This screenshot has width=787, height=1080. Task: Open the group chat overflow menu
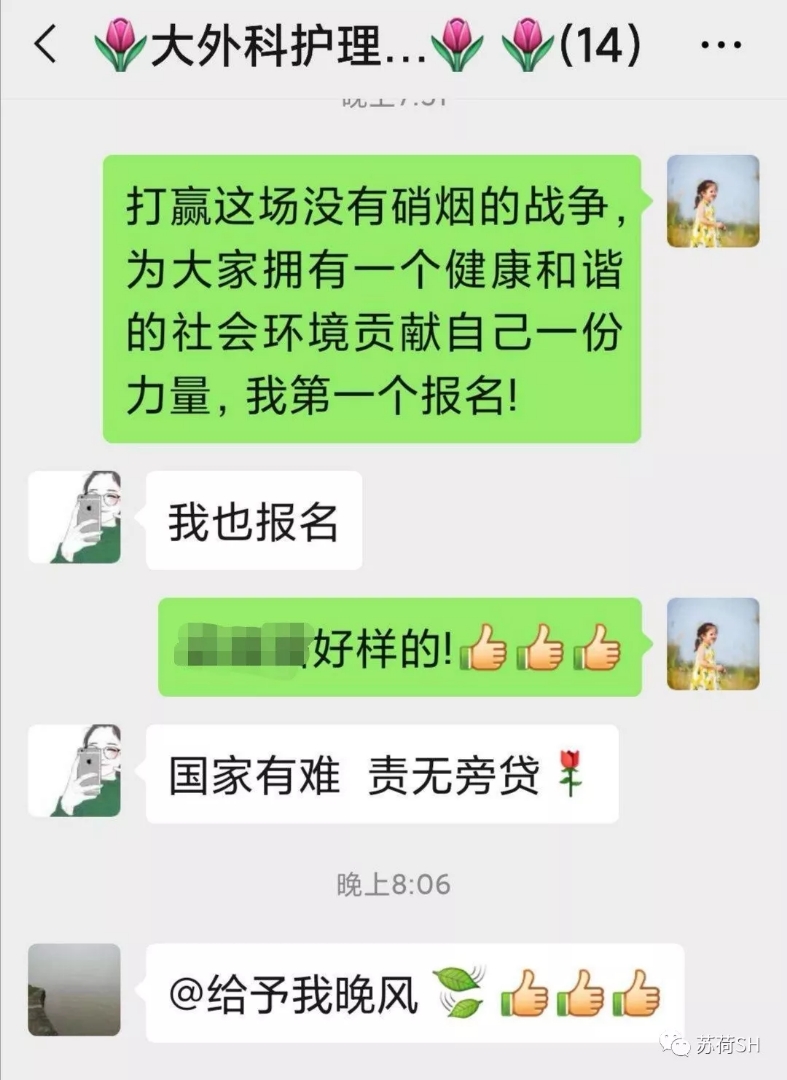coord(721,46)
